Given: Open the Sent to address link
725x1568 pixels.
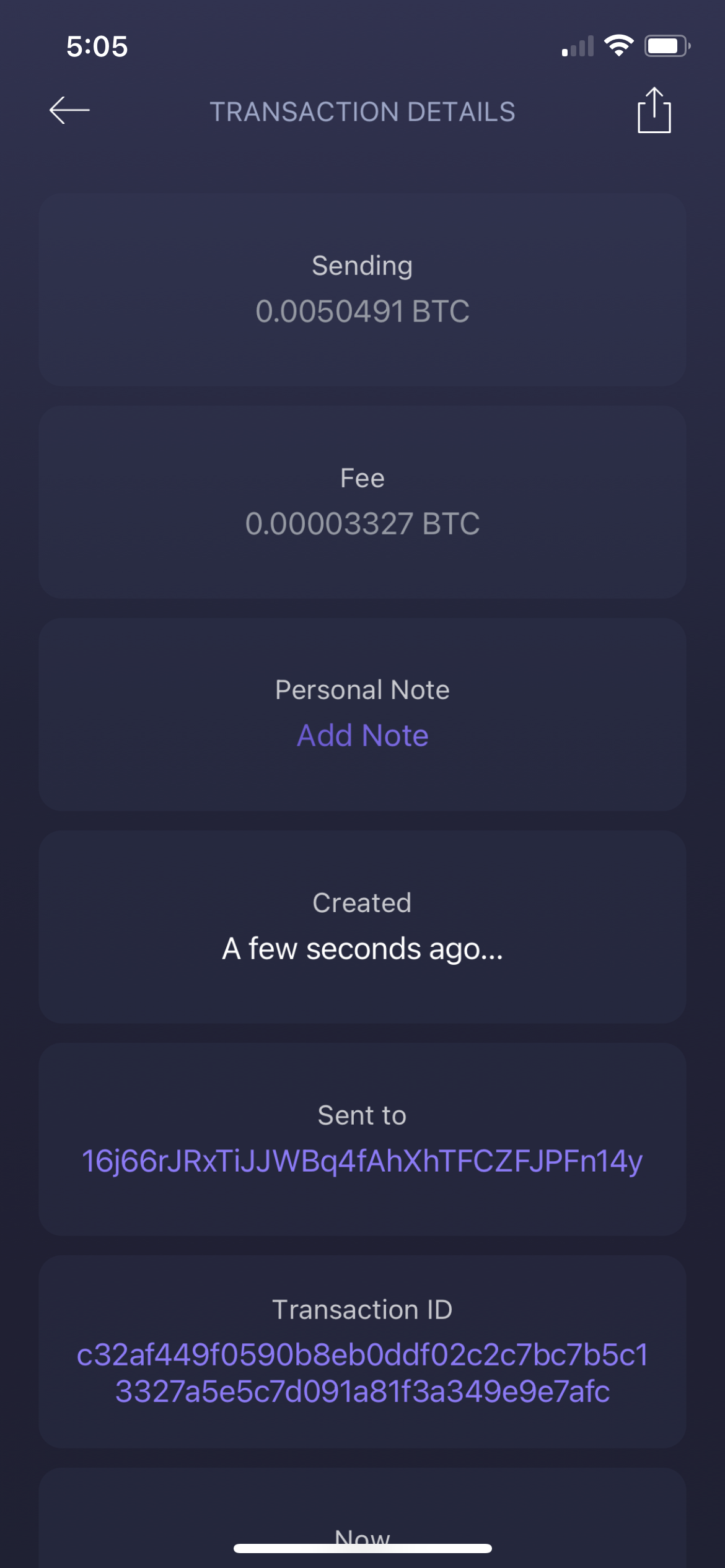Looking at the screenshot, I should [362, 1161].
